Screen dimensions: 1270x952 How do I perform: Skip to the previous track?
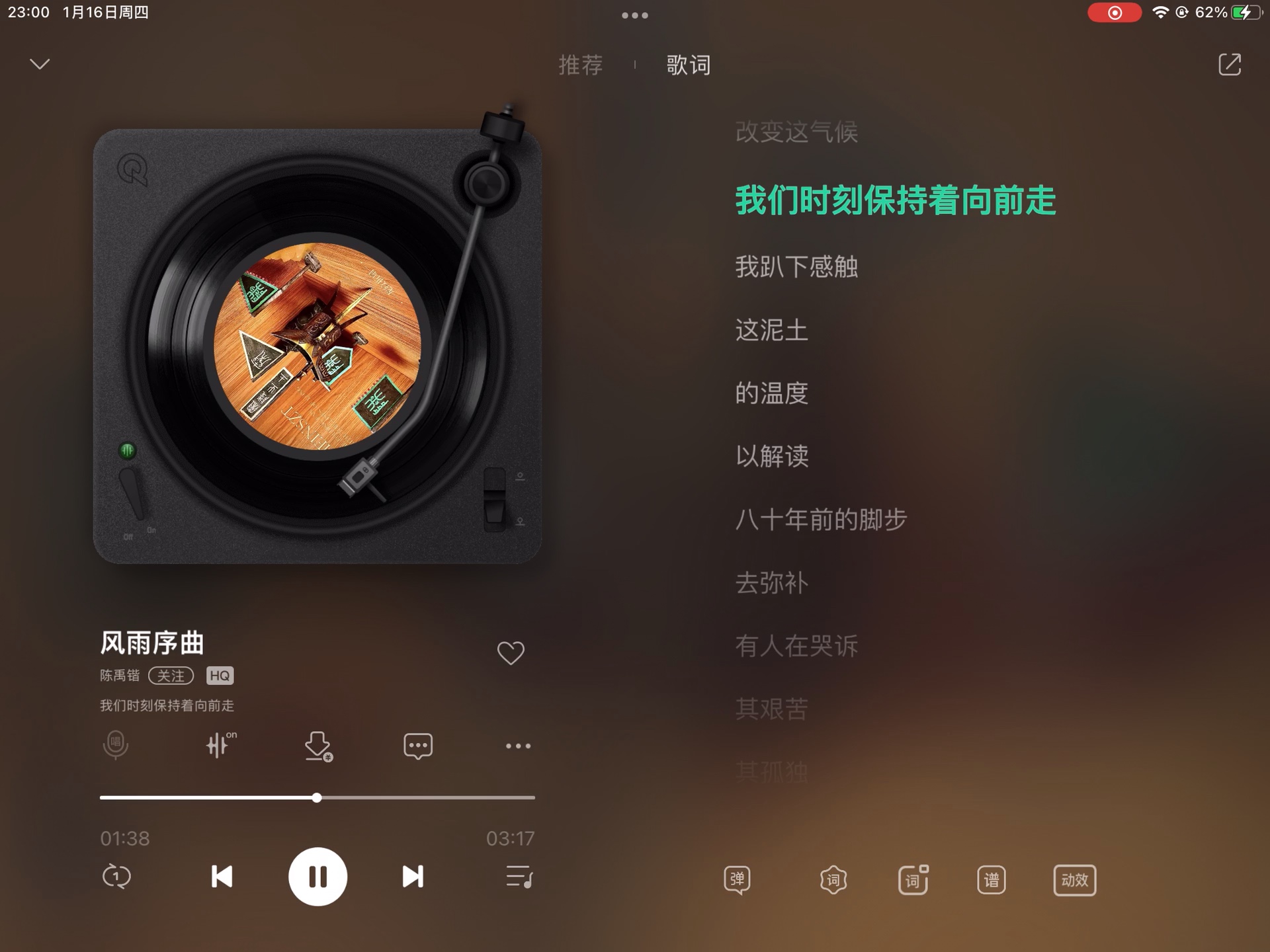[x=222, y=877]
